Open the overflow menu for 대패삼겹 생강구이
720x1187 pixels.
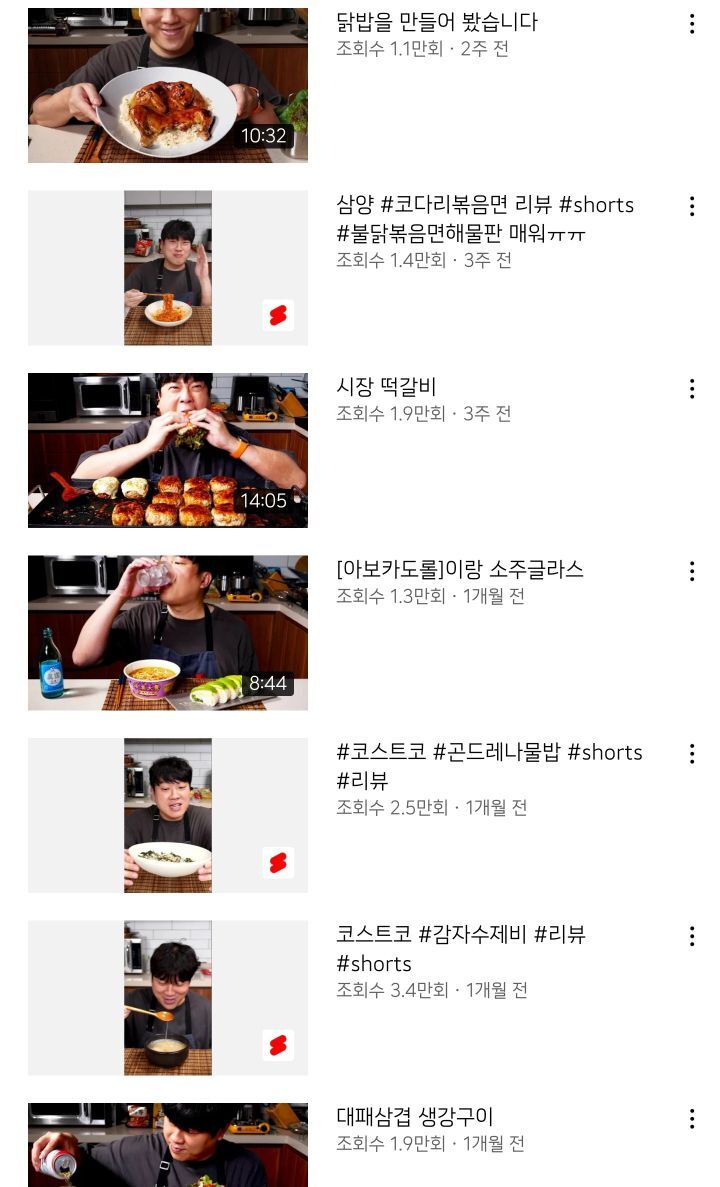(x=691, y=1119)
